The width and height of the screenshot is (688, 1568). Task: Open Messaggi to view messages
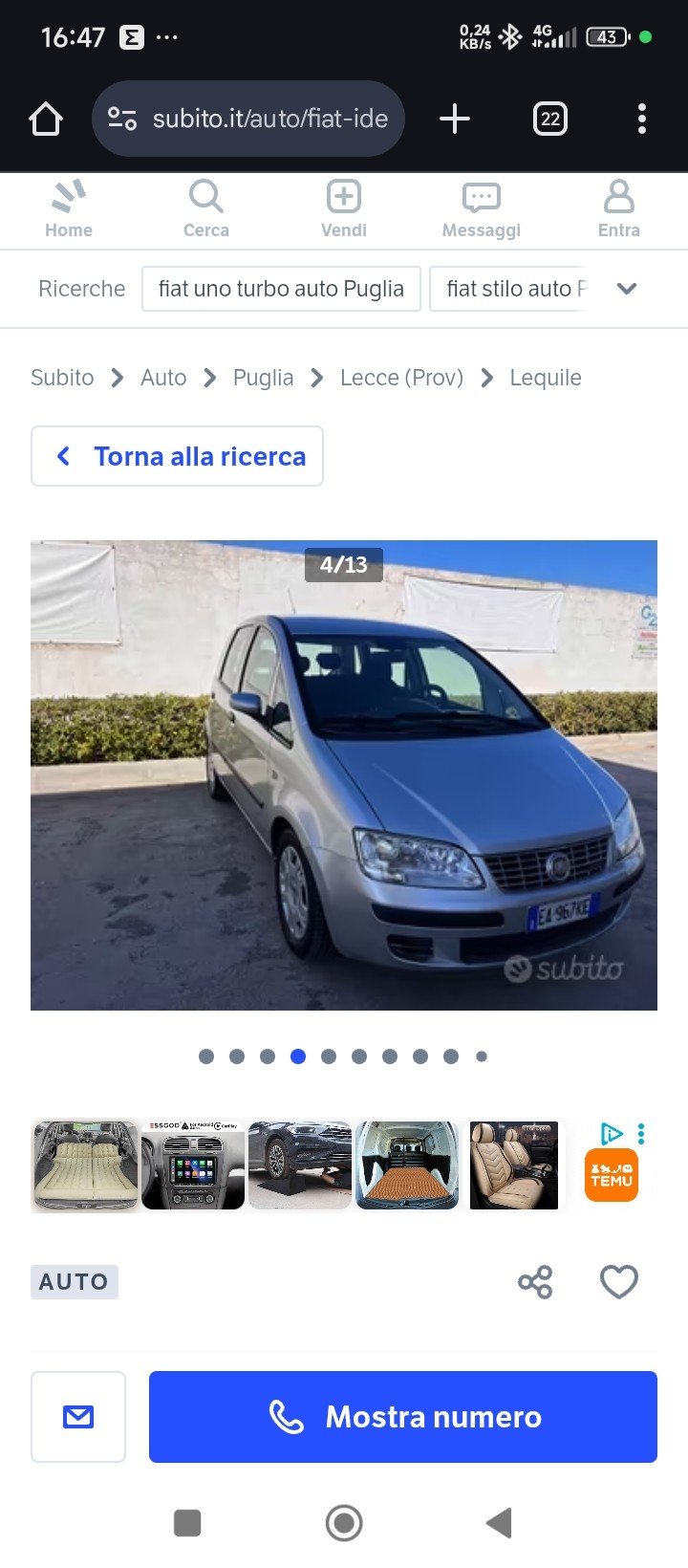(480, 208)
